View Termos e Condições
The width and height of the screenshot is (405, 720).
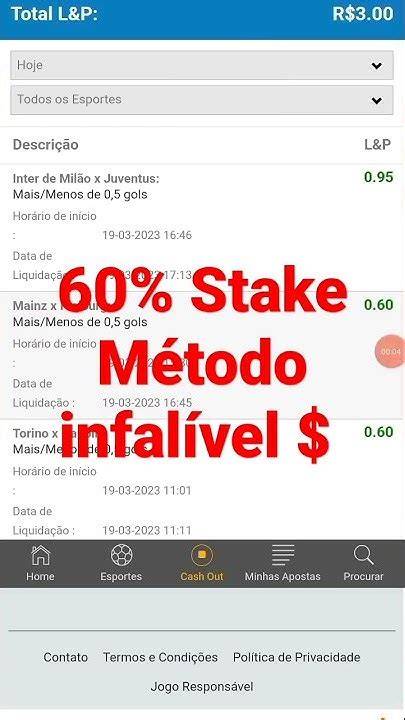coord(160,657)
